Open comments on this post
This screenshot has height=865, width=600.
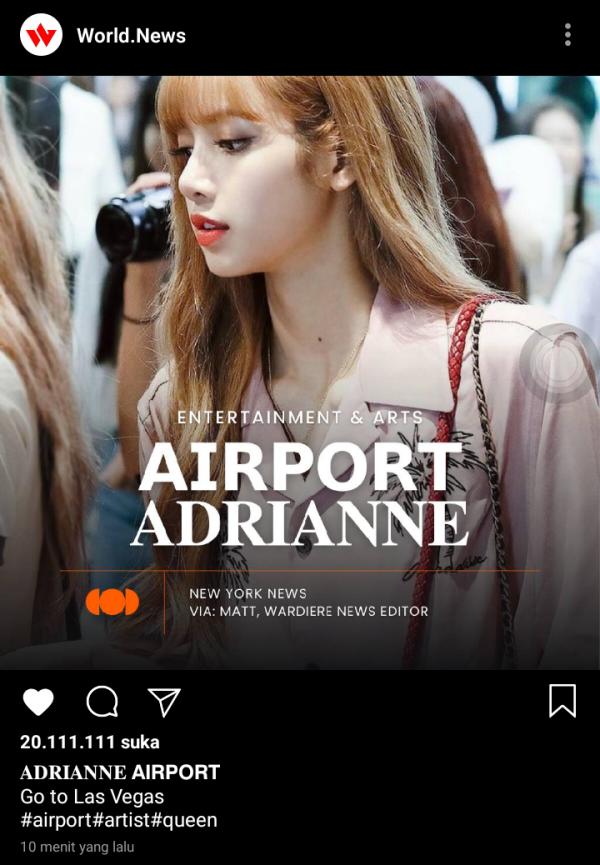tap(102, 702)
